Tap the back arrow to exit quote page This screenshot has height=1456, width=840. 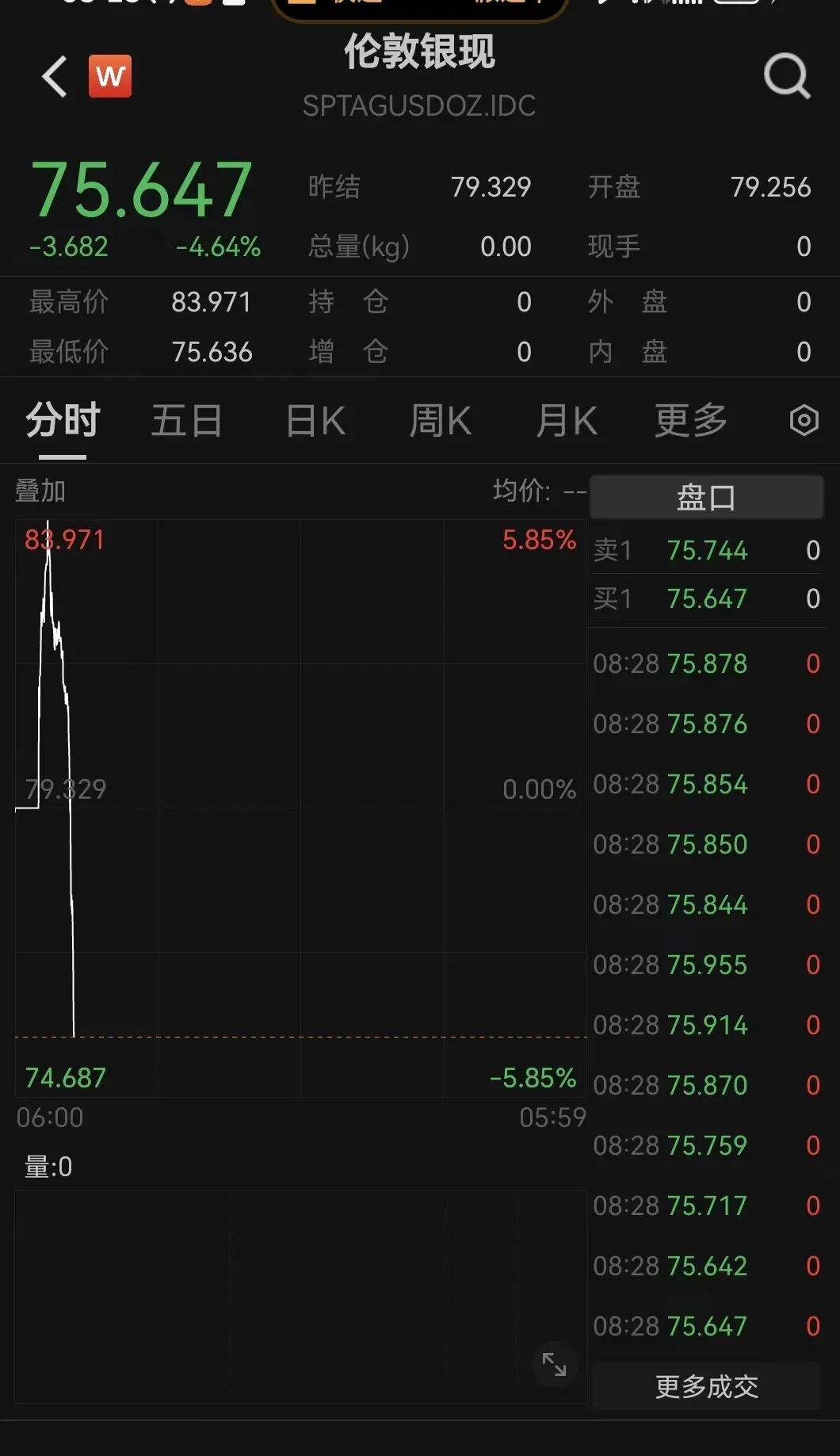(53, 77)
